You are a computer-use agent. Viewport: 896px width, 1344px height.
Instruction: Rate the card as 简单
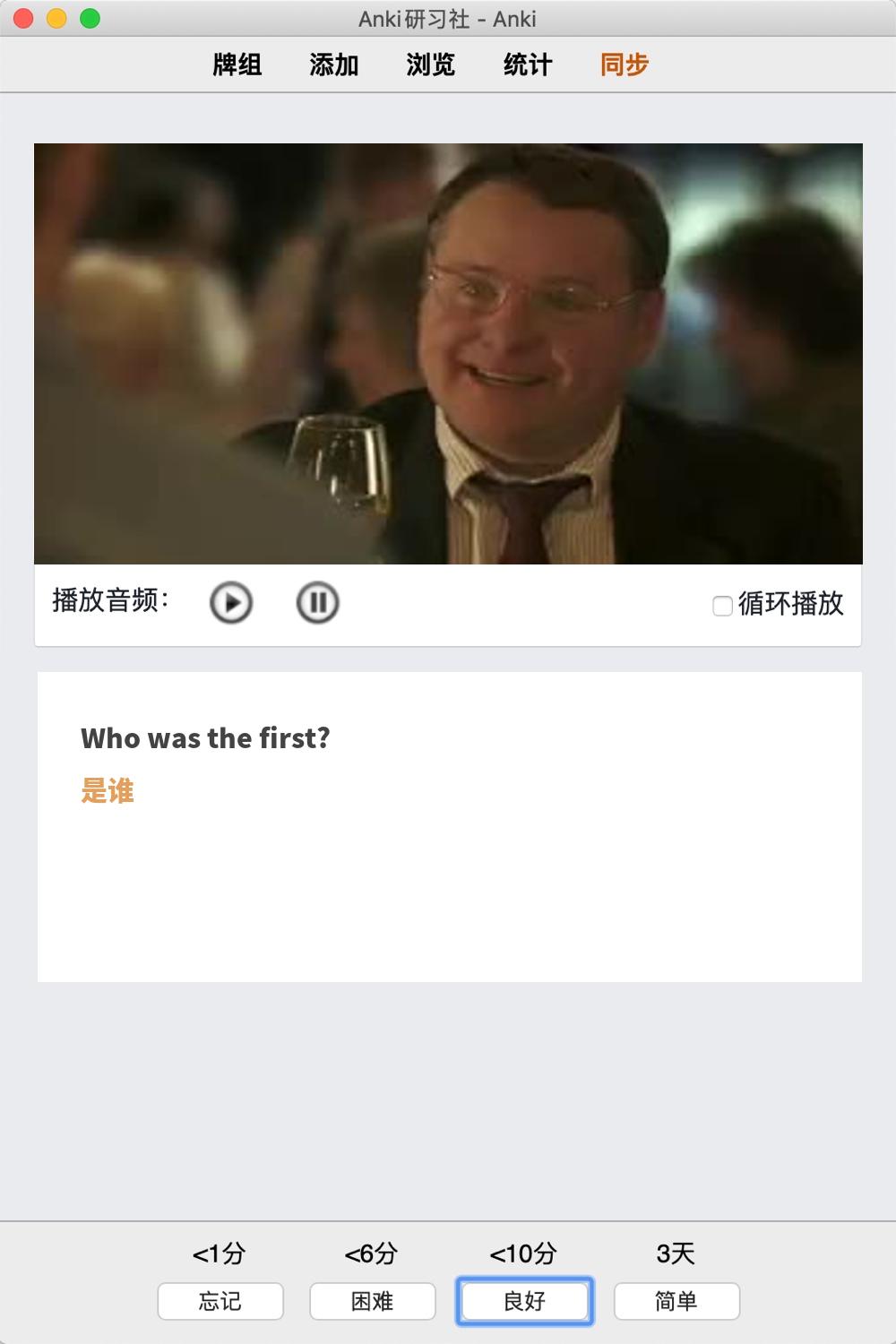(x=676, y=1301)
